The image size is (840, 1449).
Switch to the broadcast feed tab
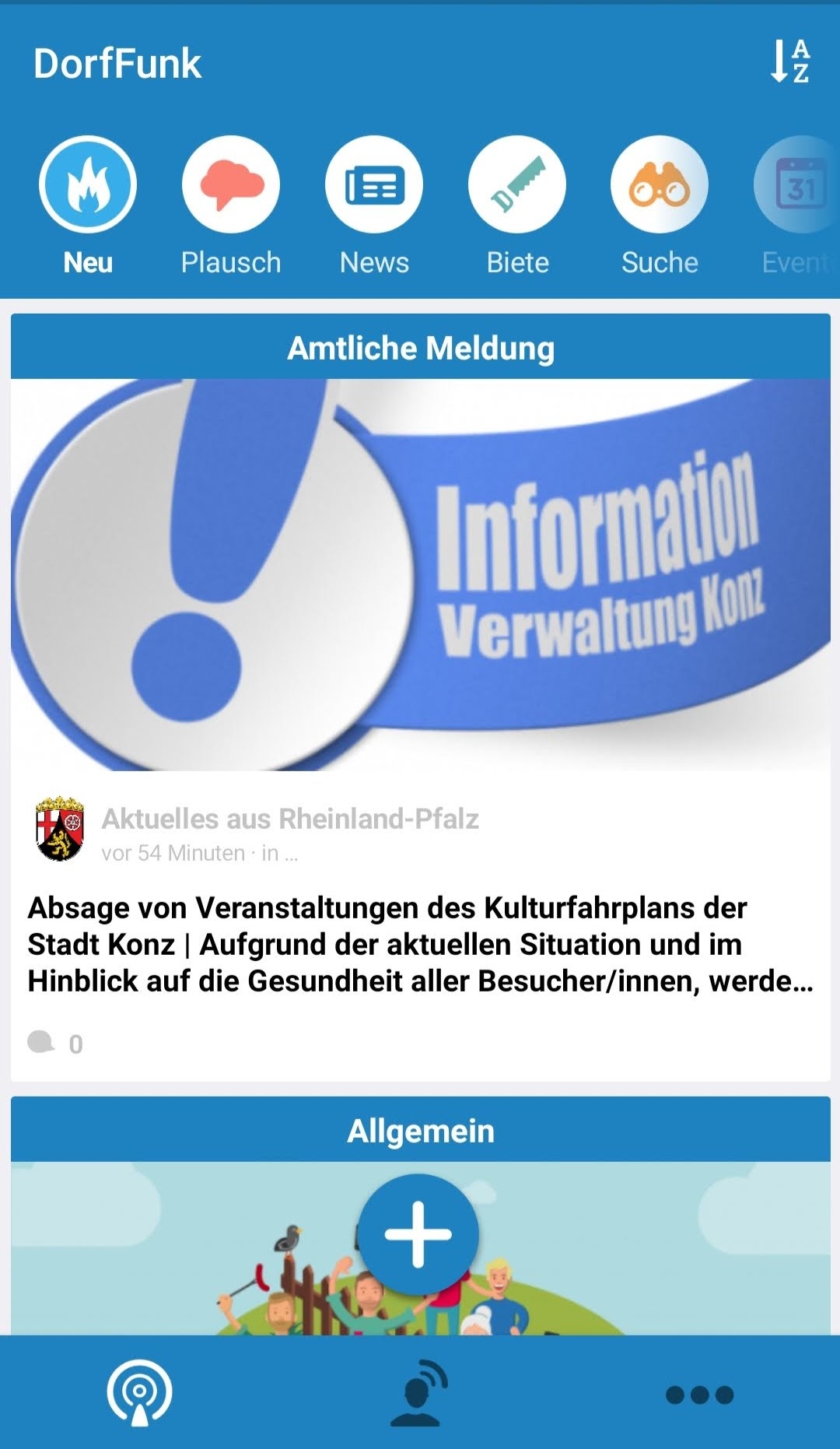(x=139, y=1393)
